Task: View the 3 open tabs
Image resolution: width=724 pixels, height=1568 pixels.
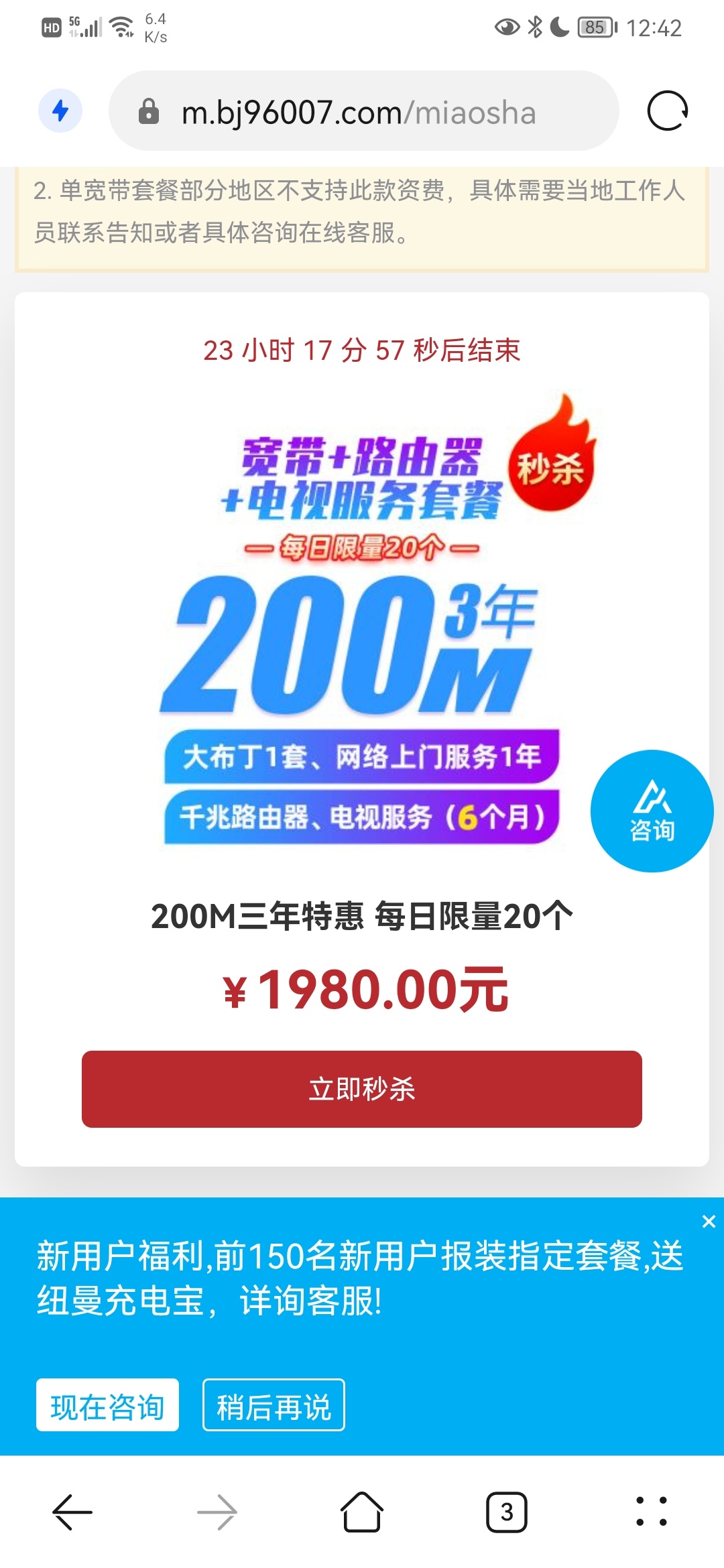Action: 507,1512
